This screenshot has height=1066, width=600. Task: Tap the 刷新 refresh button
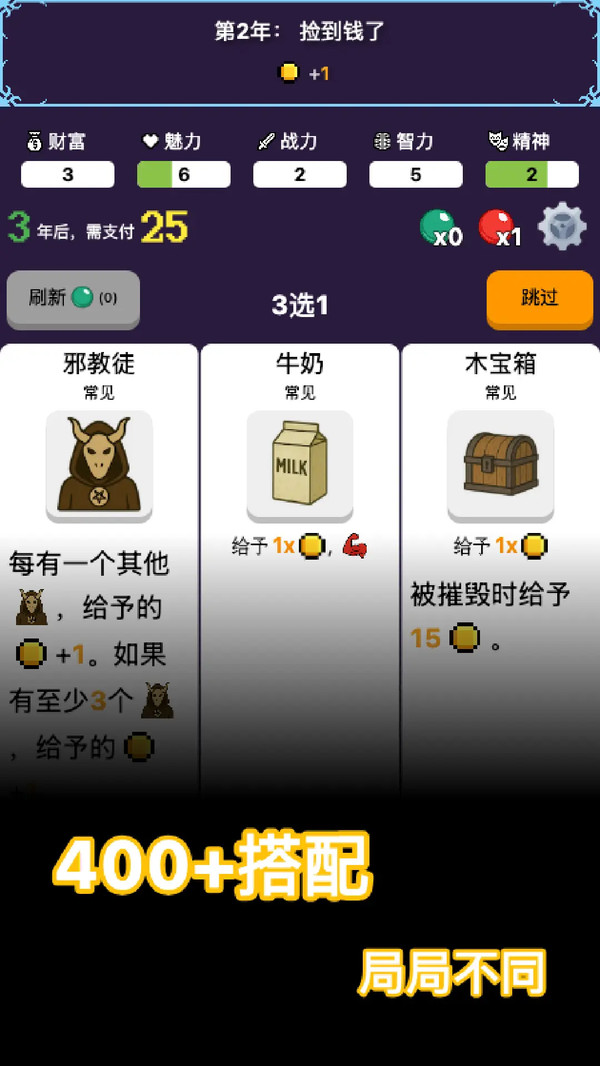(73, 298)
